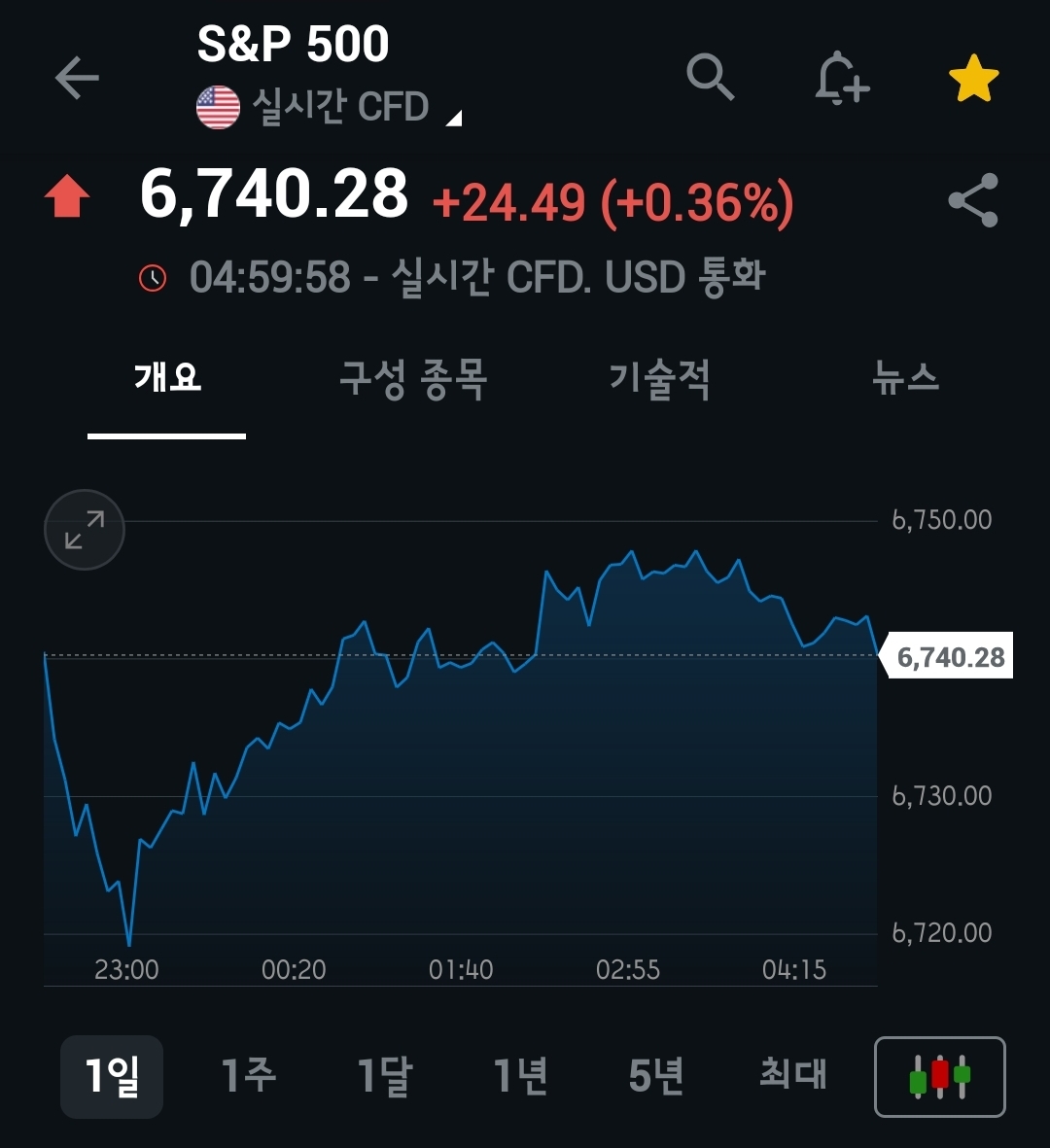The height and width of the screenshot is (1148, 1050).
Task: Switch to candlestick chart view
Action: coord(939,1077)
